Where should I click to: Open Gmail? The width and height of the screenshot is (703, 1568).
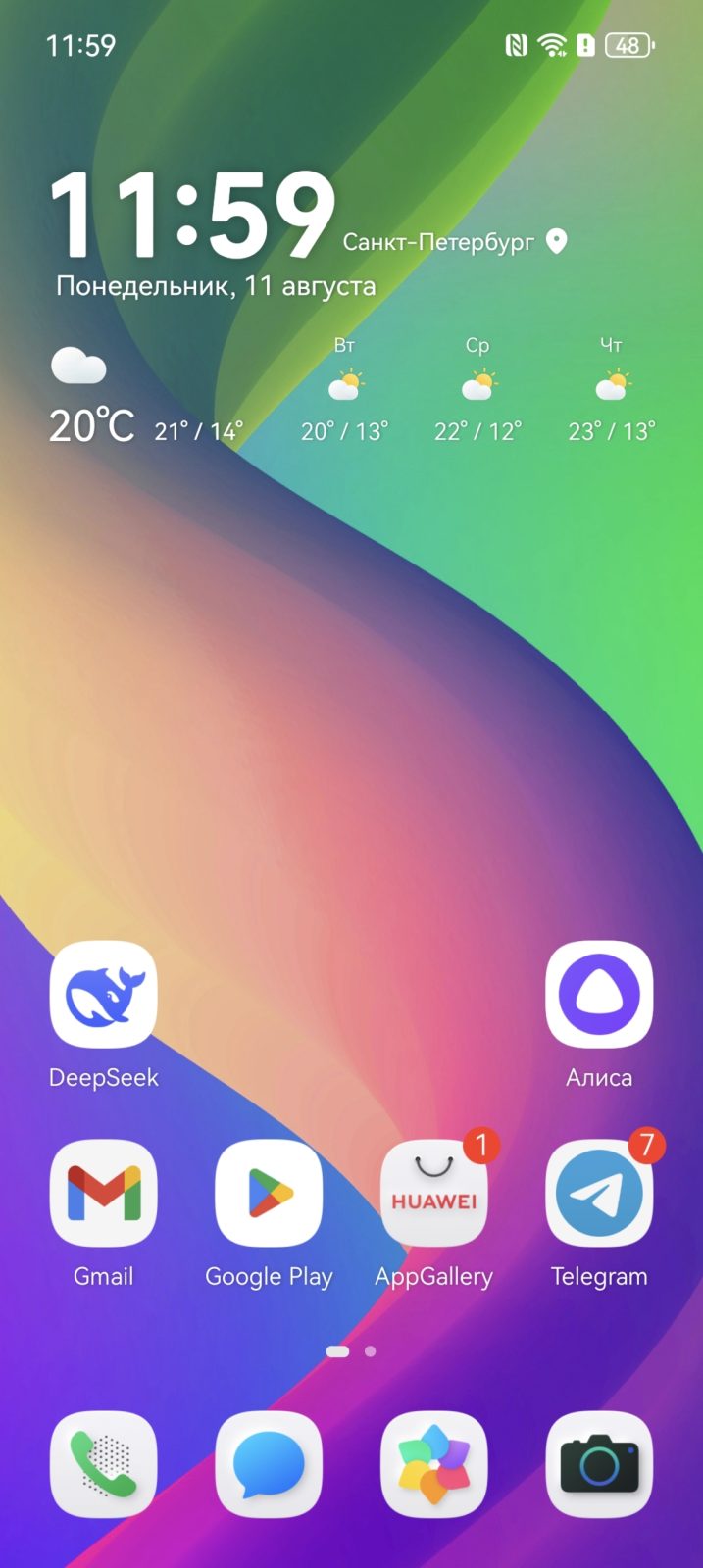[x=103, y=1194]
